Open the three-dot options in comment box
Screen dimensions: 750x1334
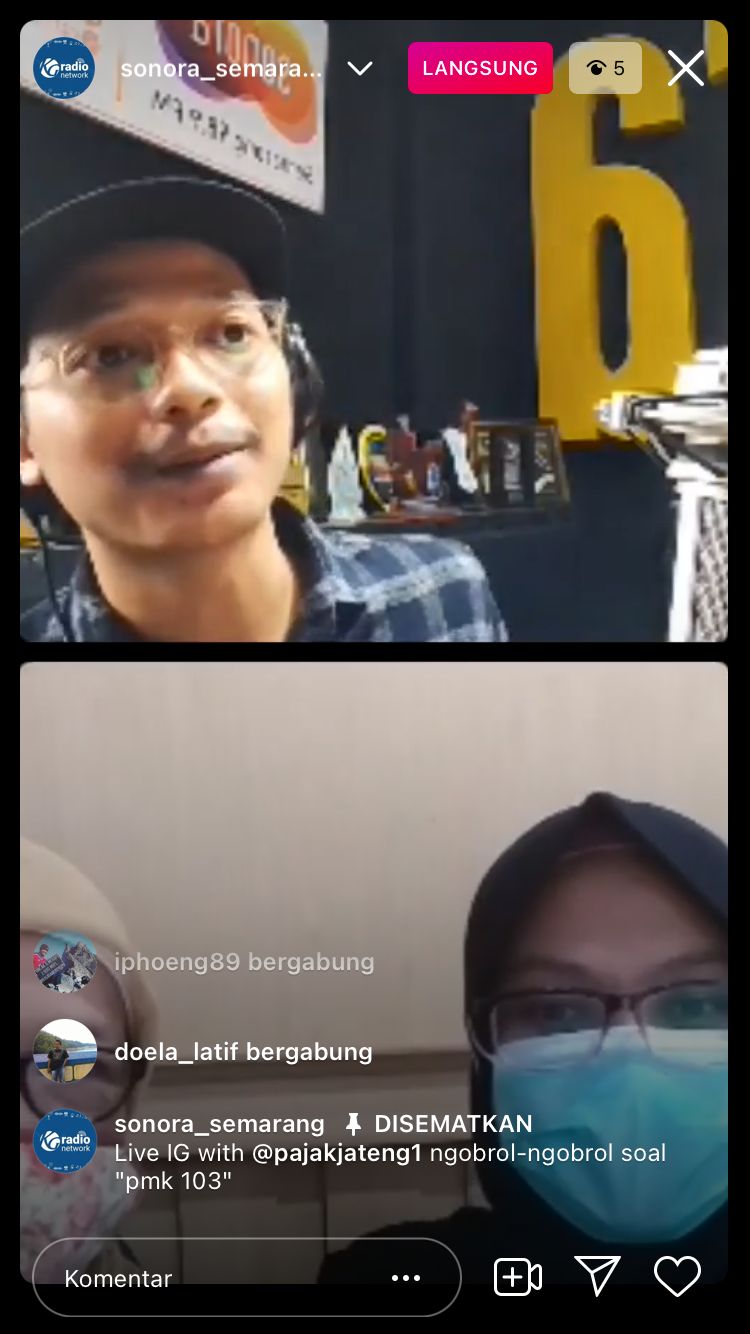pyautogui.click(x=406, y=1278)
